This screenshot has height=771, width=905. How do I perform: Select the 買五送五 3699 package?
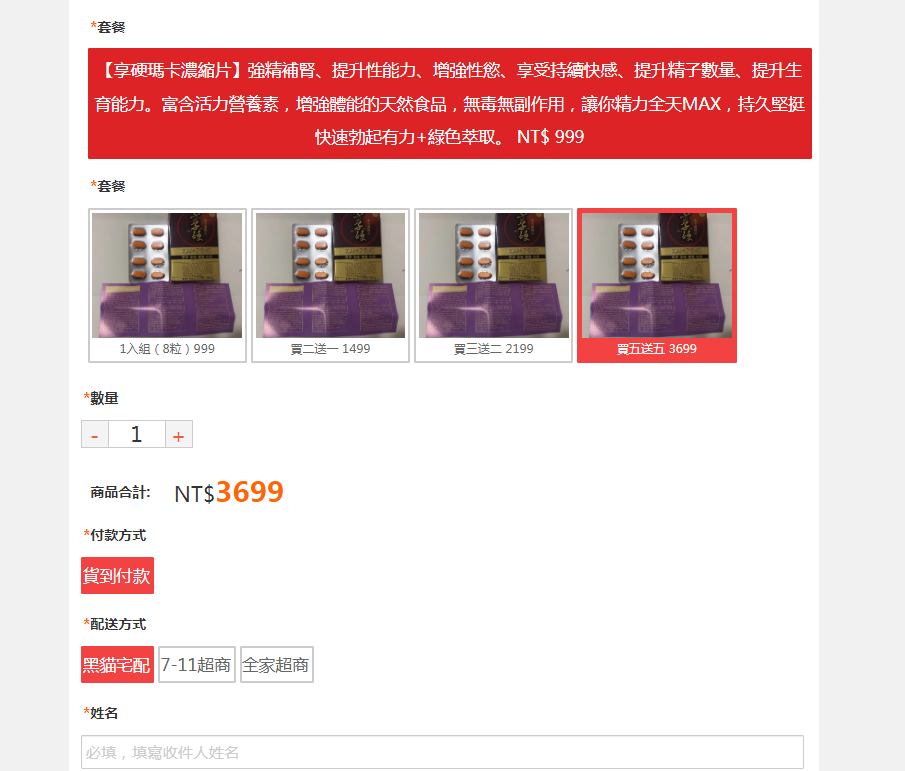tap(657, 285)
